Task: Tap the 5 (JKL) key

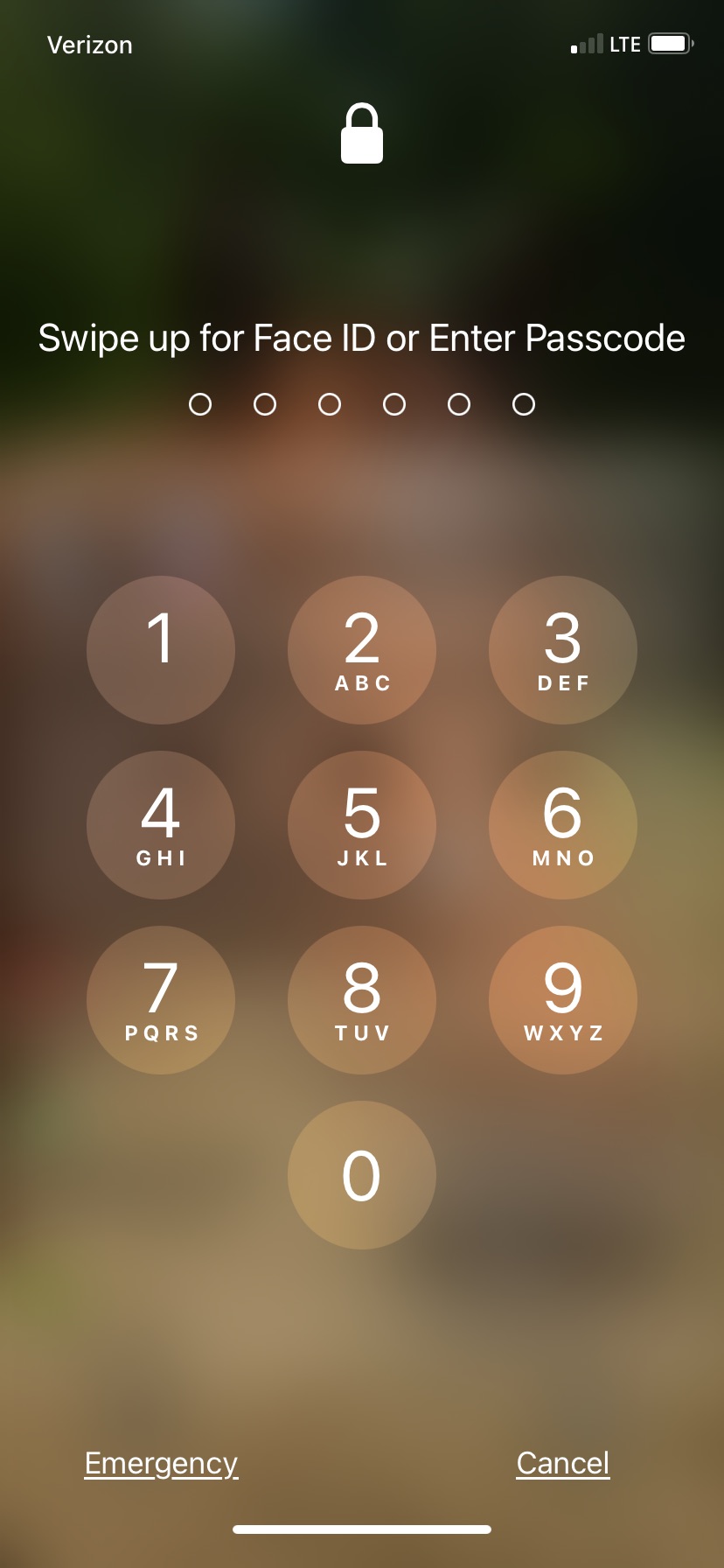Action: click(x=362, y=825)
